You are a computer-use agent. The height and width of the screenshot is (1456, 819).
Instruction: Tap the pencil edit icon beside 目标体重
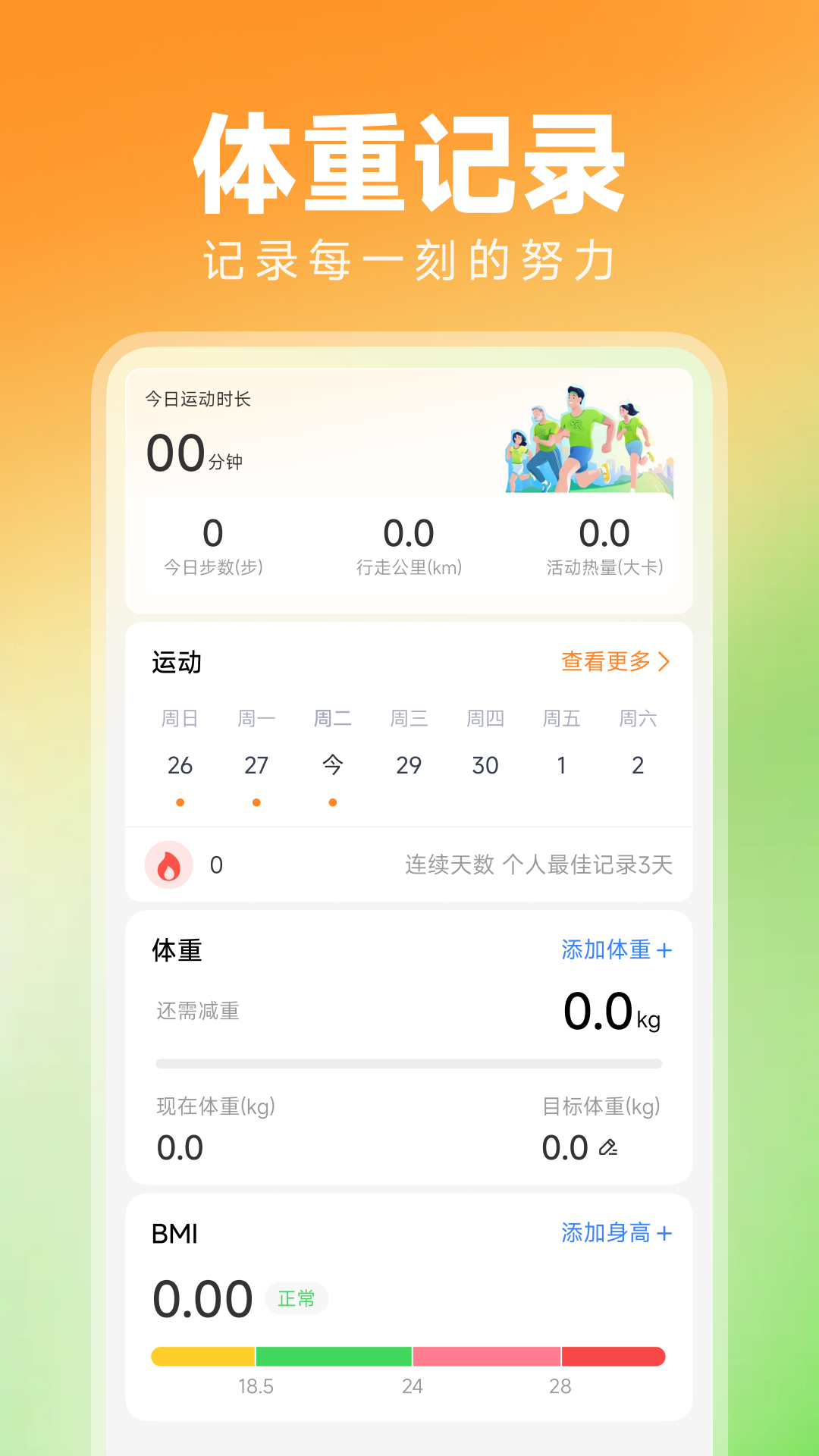pyautogui.click(x=607, y=1147)
